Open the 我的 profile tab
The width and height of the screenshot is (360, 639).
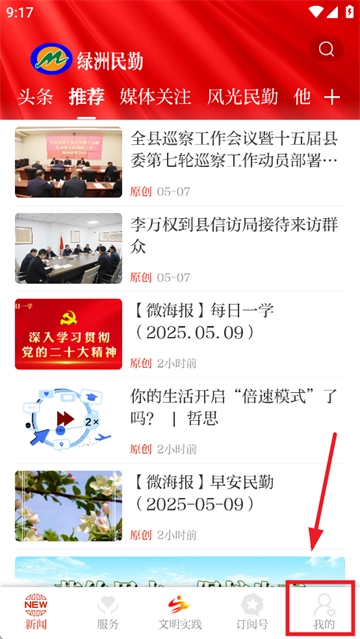coord(324,611)
